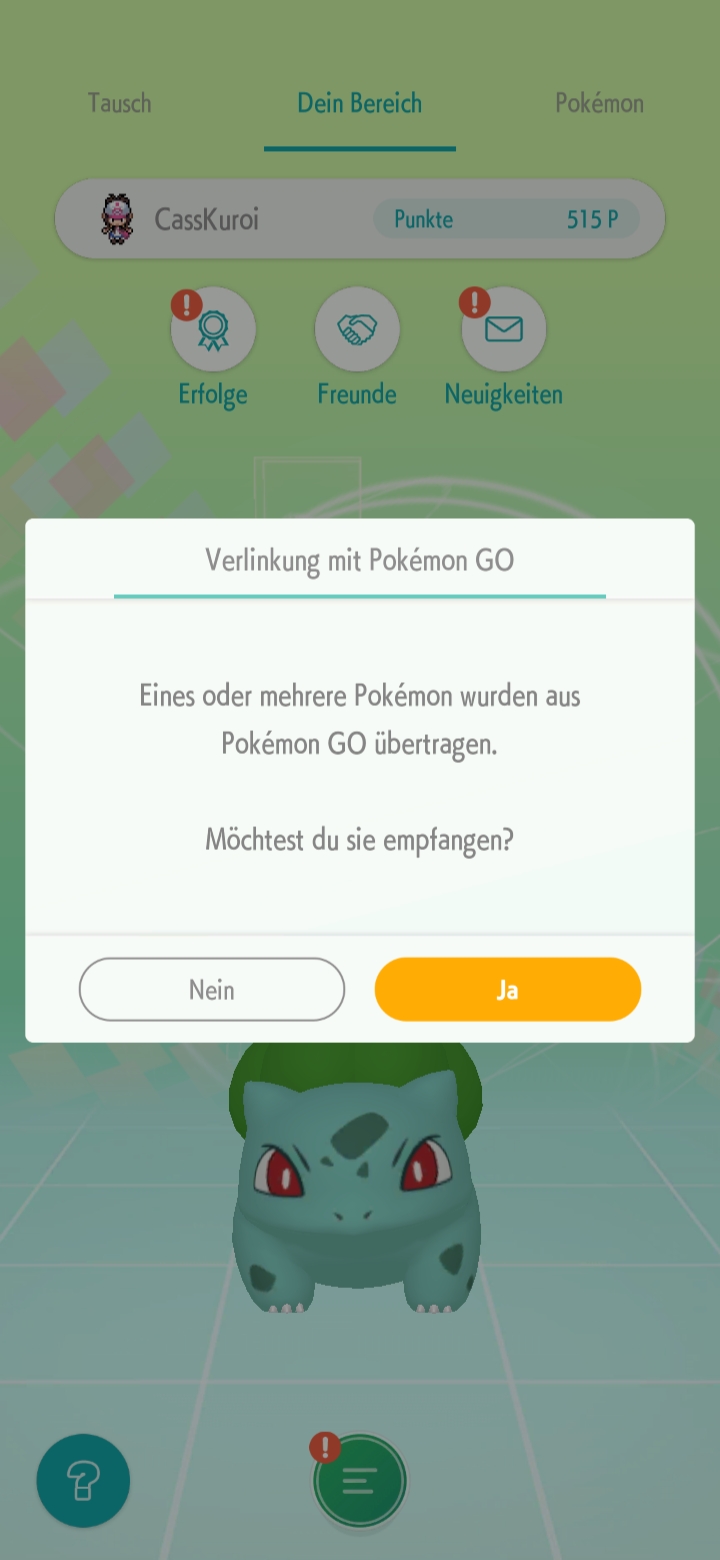Open the Freunde friends icon

[357, 330]
